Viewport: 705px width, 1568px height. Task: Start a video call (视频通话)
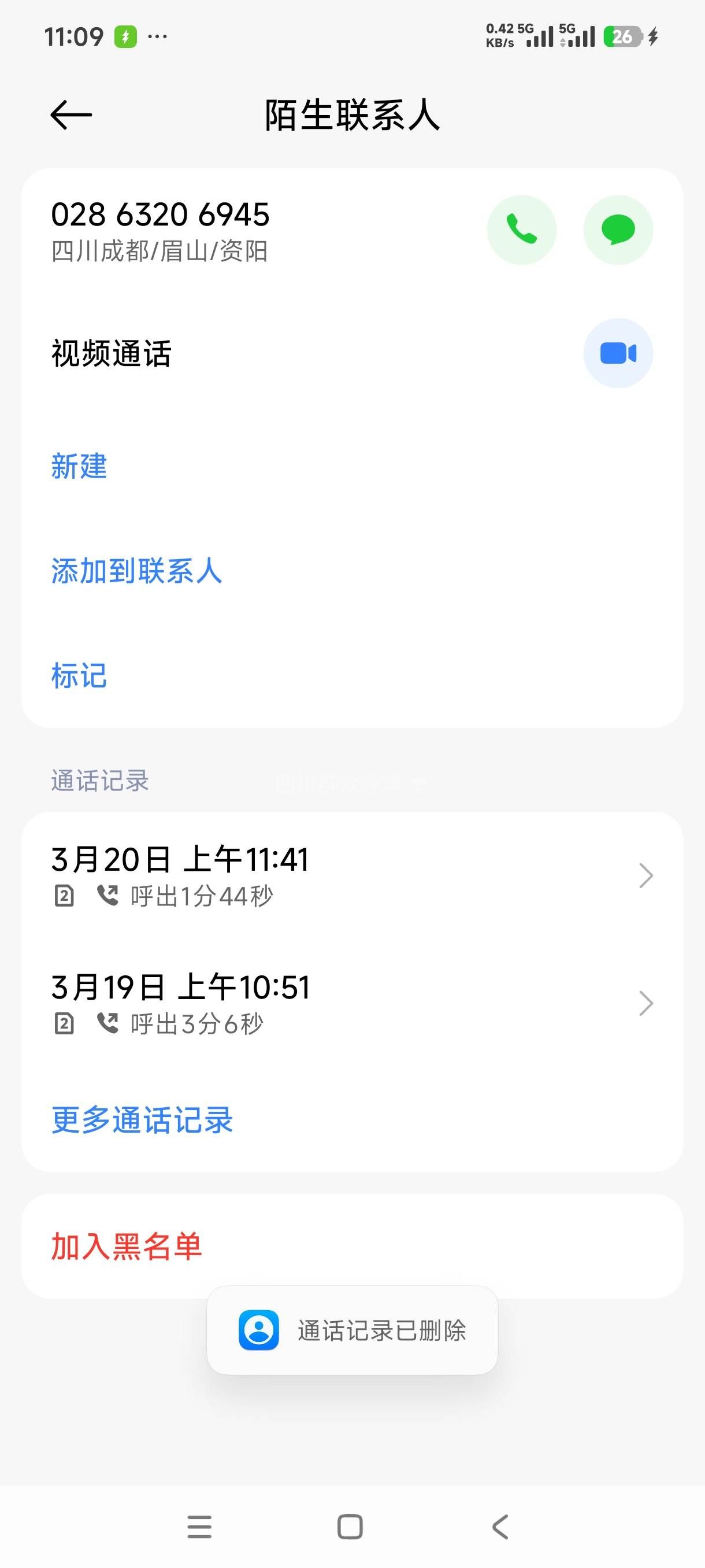click(x=617, y=353)
